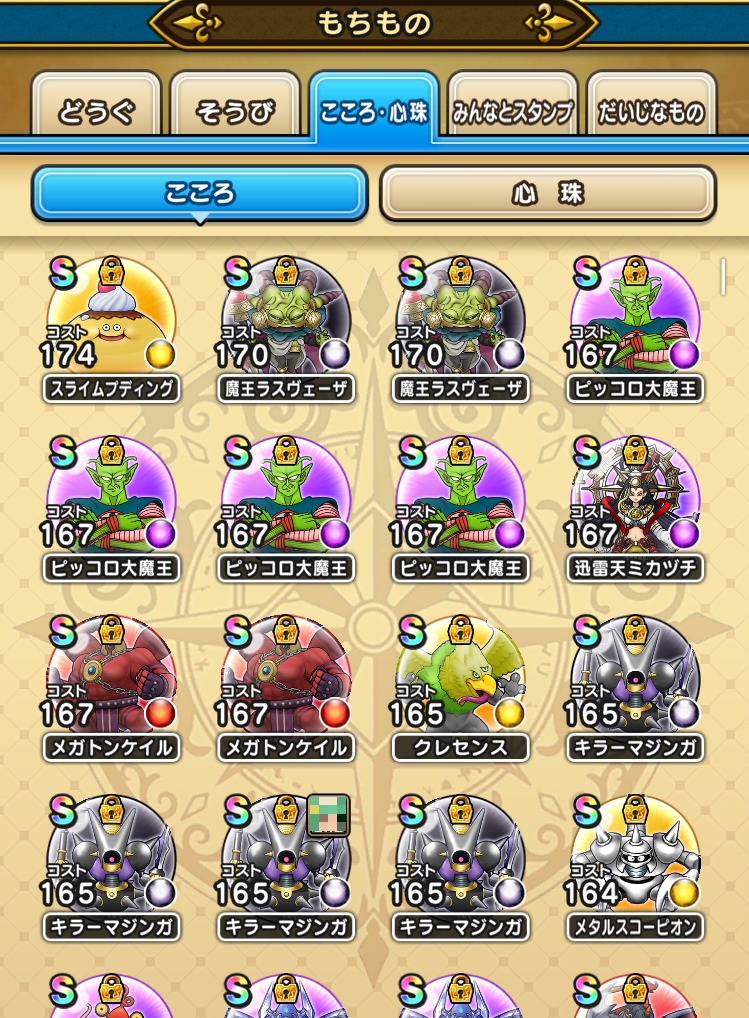Screen dimensions: 749x1018
Task: Open the だいじなもの tab
Action: [x=651, y=110]
